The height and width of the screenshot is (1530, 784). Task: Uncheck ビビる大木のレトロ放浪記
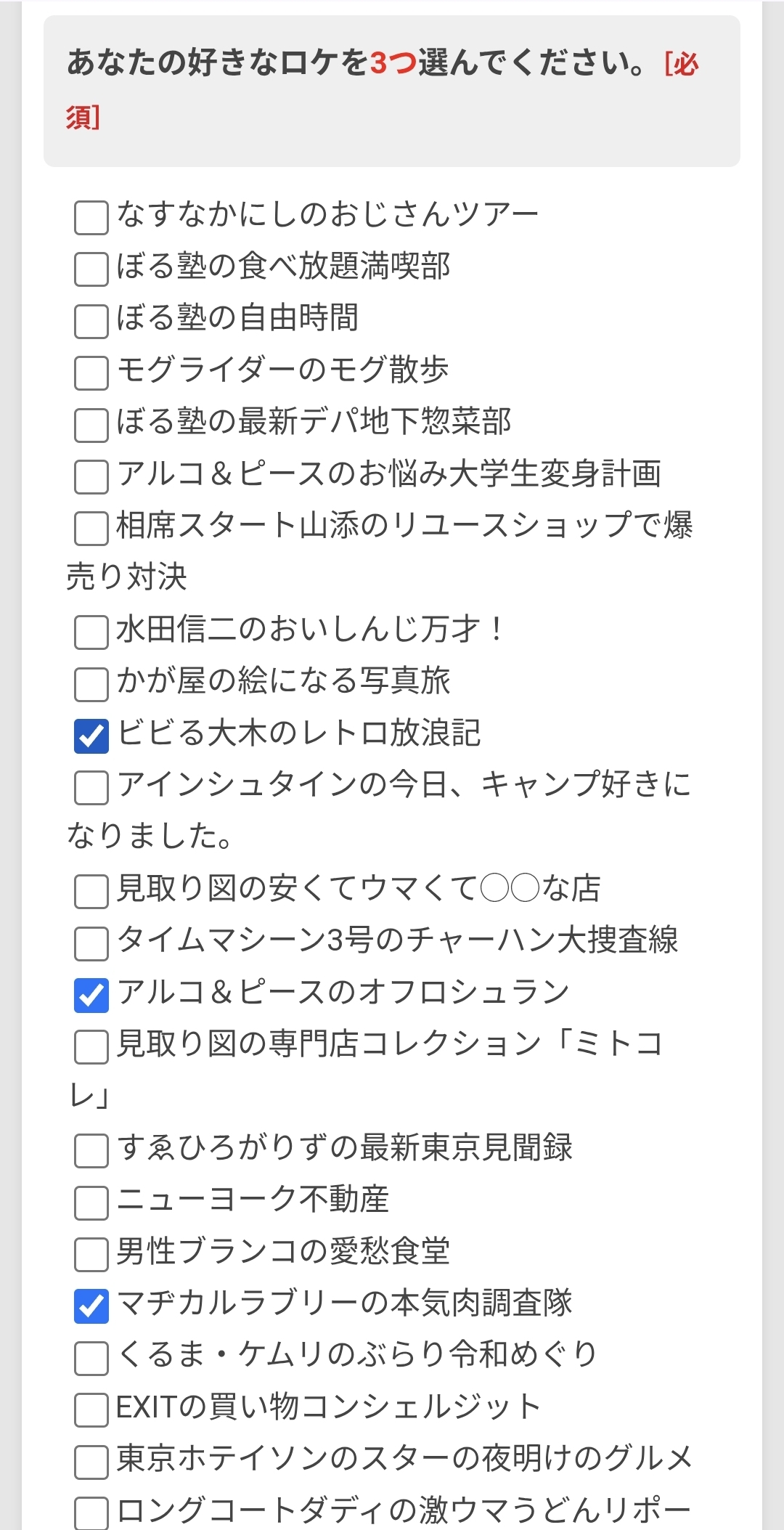(x=91, y=736)
